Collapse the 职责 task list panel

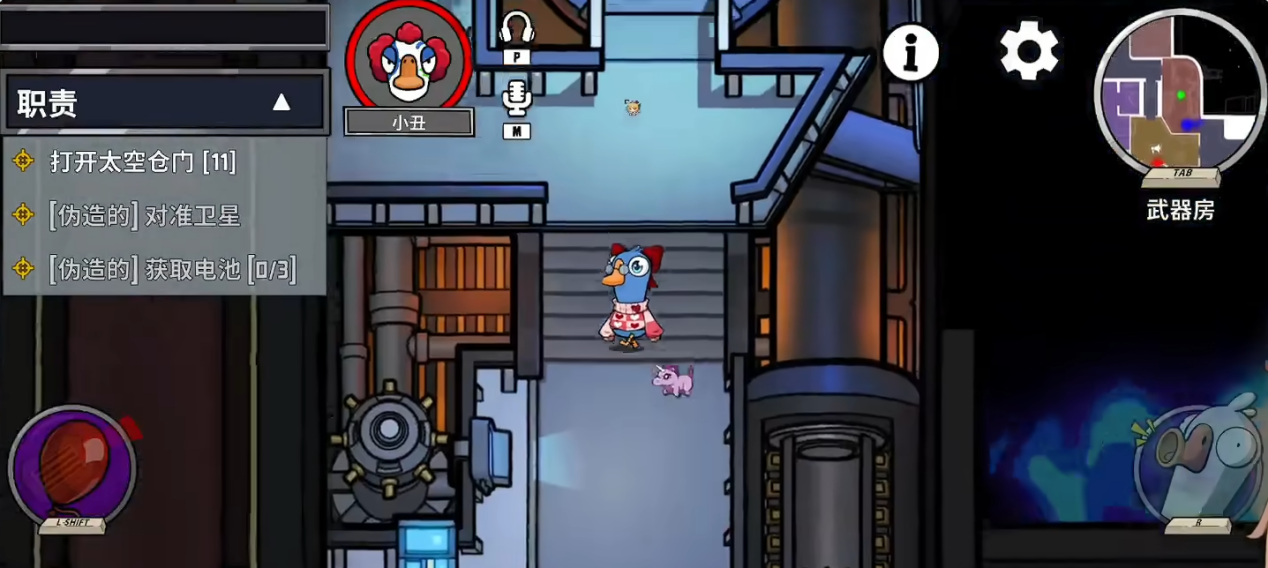(x=281, y=102)
